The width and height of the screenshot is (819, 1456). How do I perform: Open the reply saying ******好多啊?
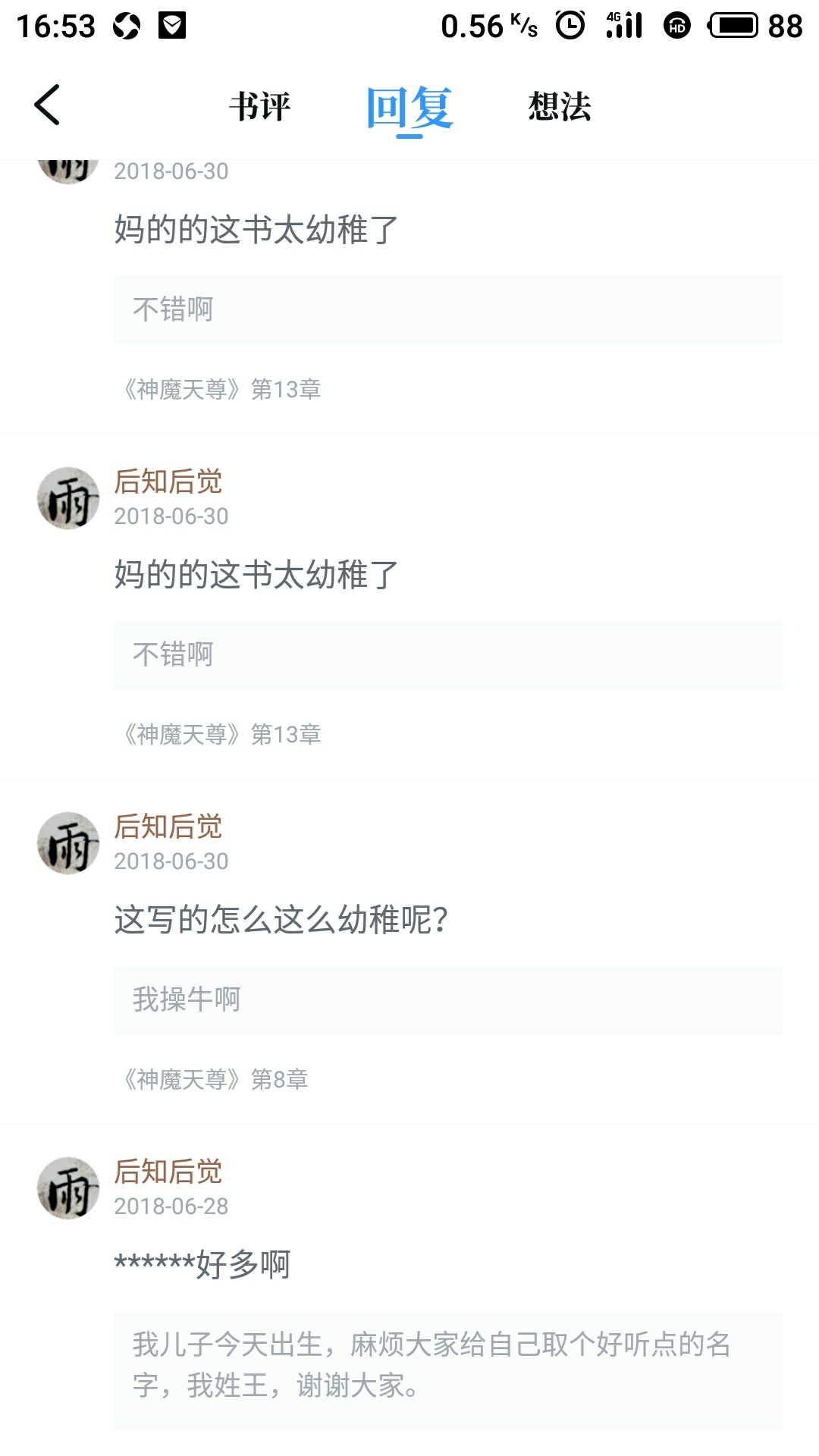tap(202, 1264)
